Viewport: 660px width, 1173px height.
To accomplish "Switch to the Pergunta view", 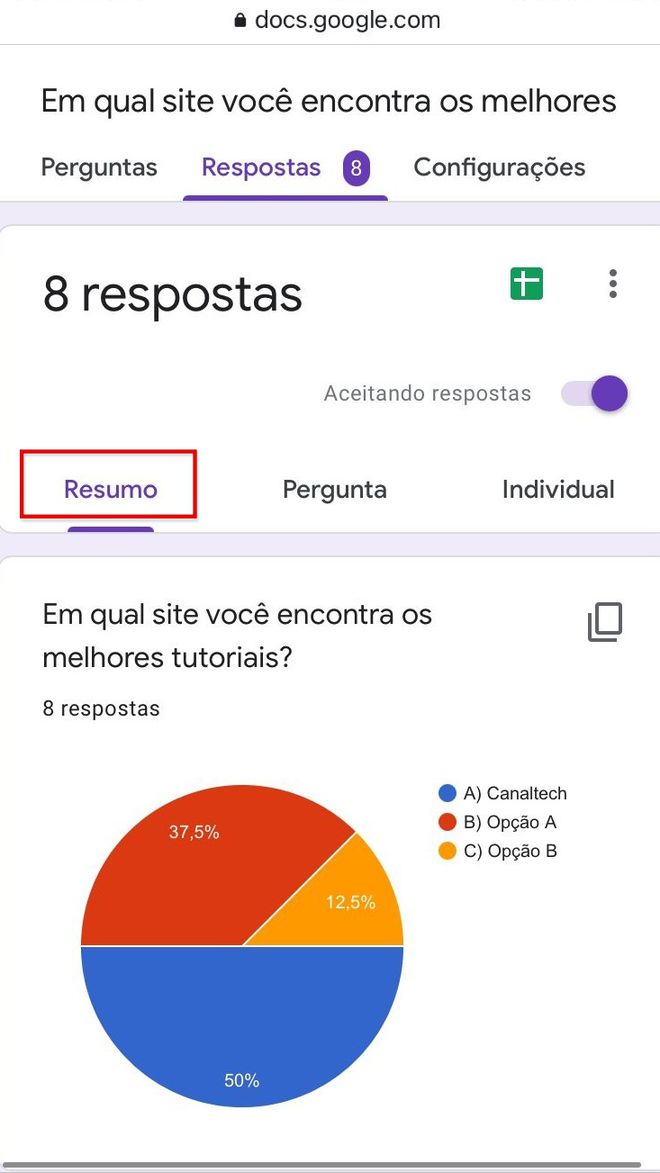I will [x=334, y=490].
